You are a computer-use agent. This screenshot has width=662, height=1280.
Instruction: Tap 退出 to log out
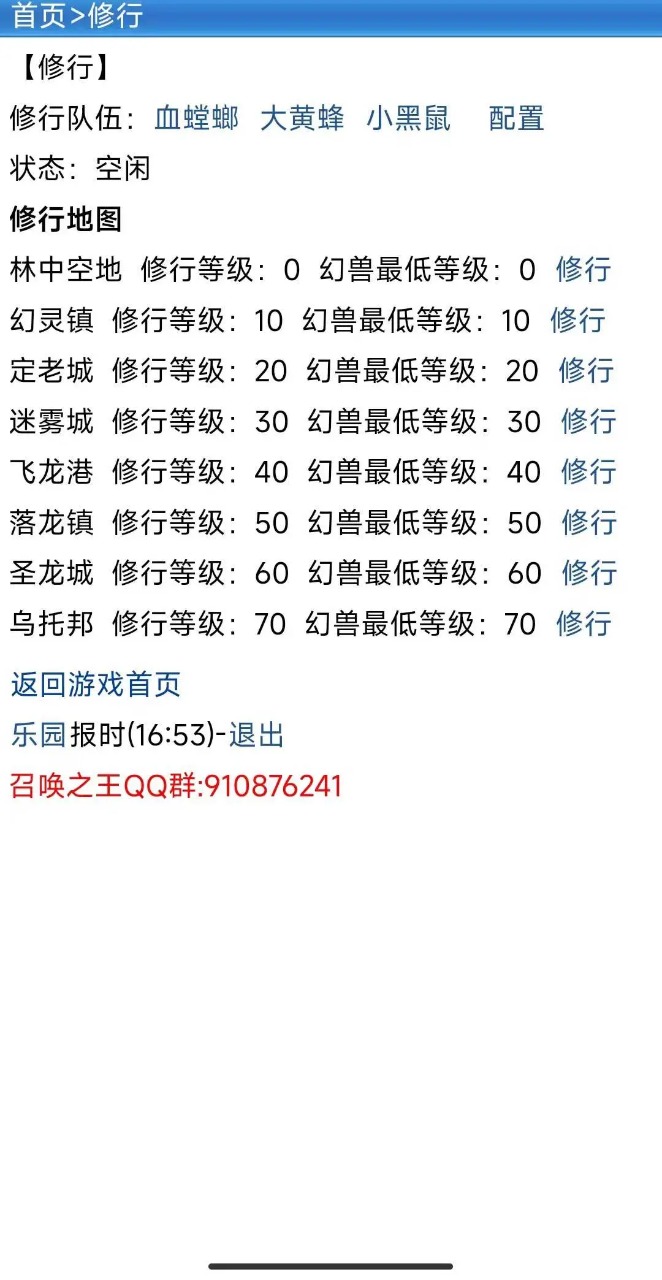click(x=257, y=736)
